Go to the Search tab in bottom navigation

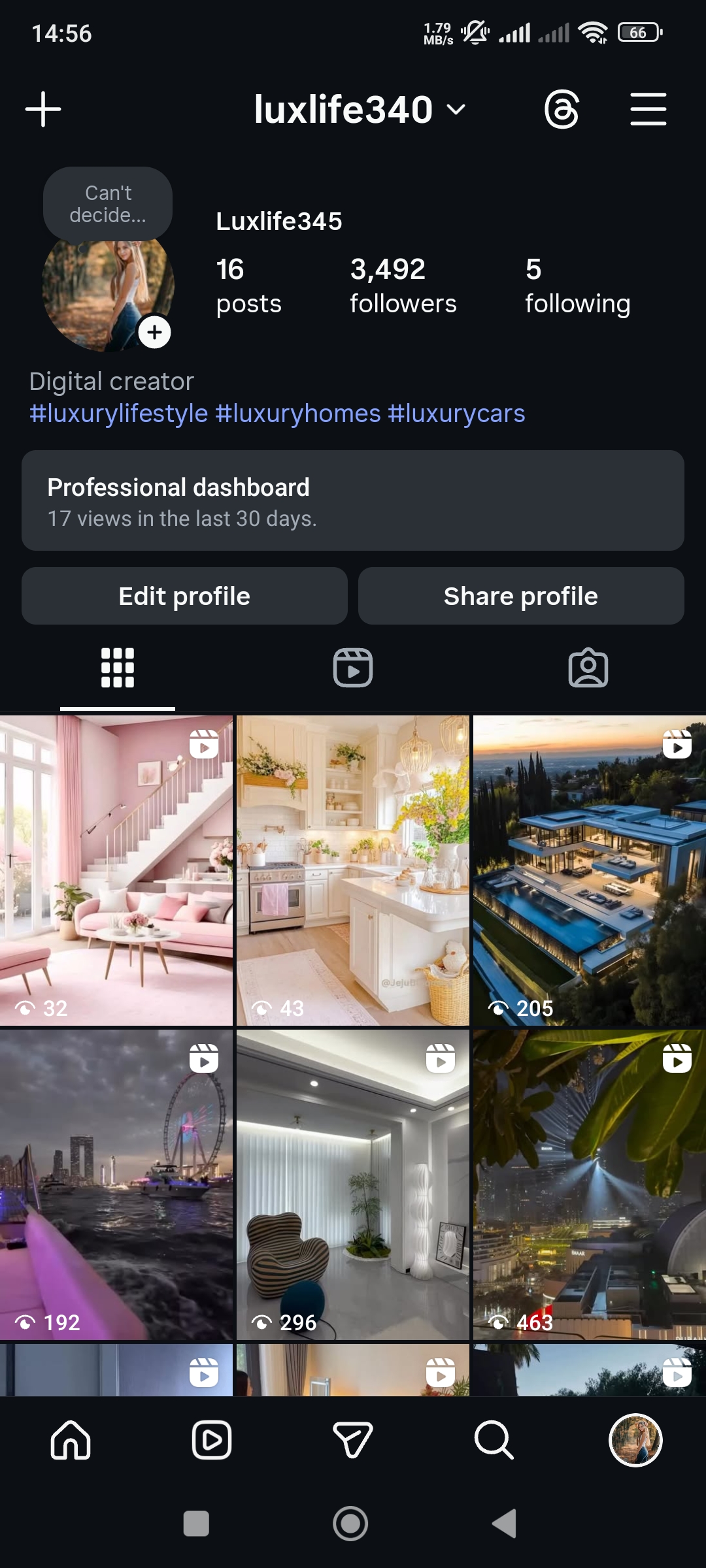point(494,1440)
